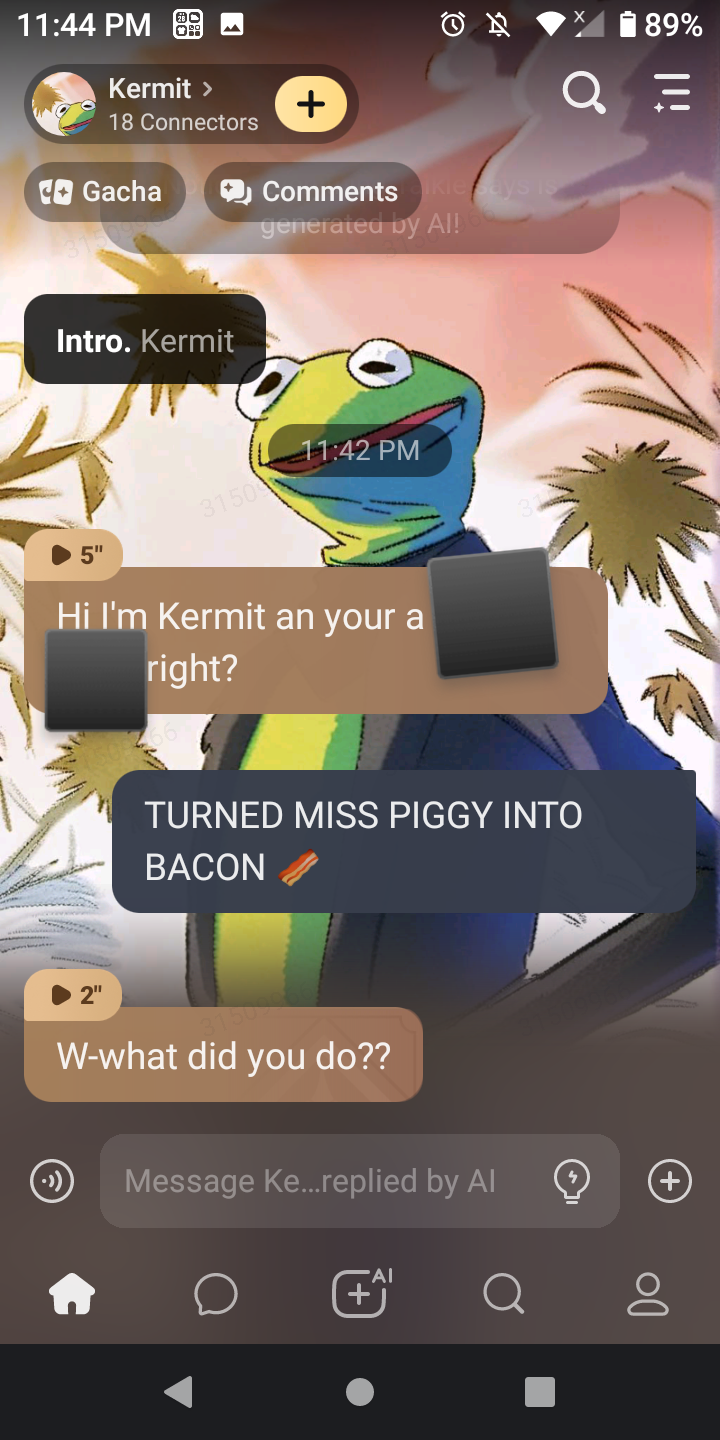Switch to the Profile tab
The width and height of the screenshot is (720, 1440).
(647, 1295)
